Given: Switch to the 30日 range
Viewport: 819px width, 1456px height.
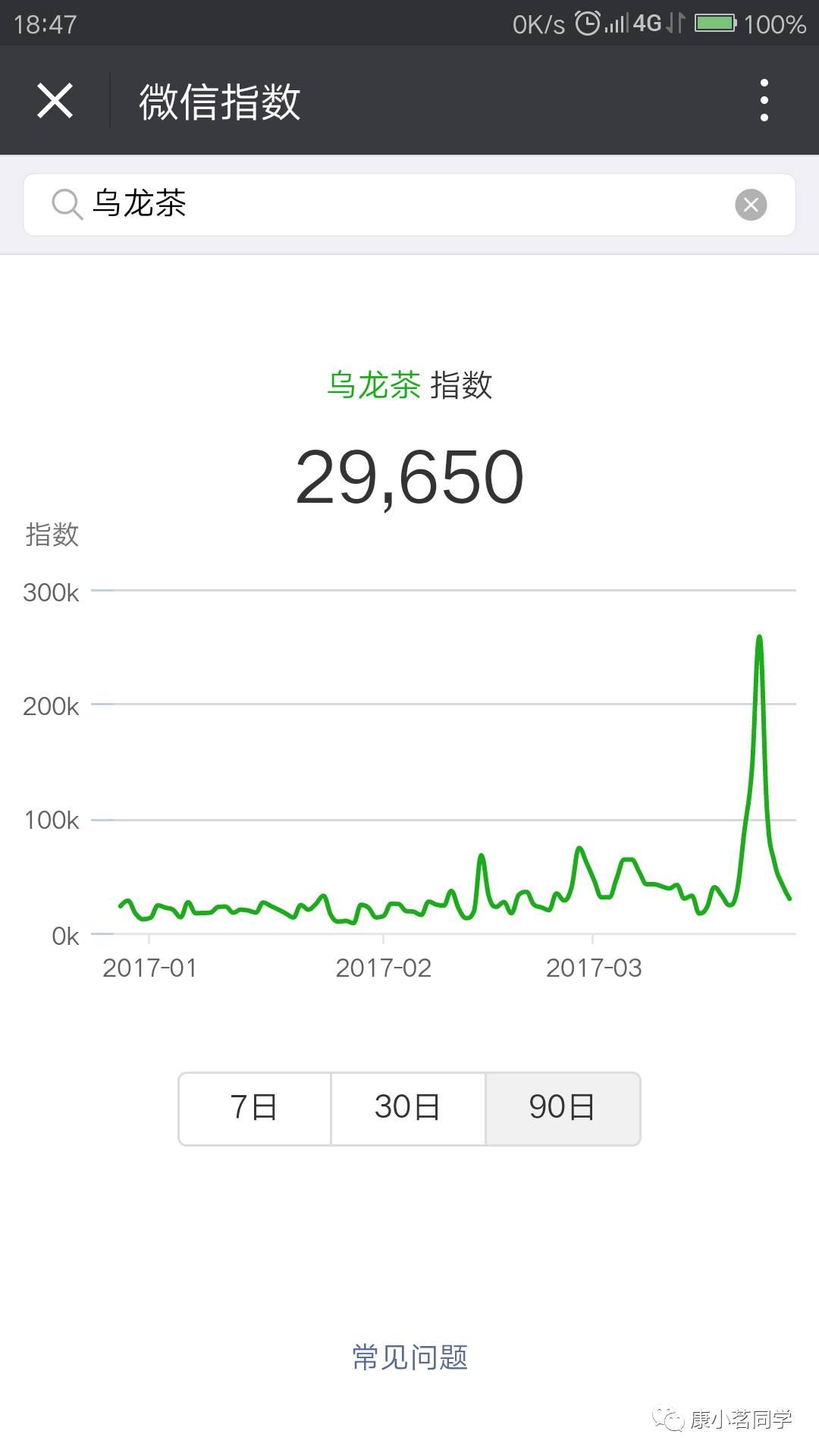Looking at the screenshot, I should coord(408,1108).
